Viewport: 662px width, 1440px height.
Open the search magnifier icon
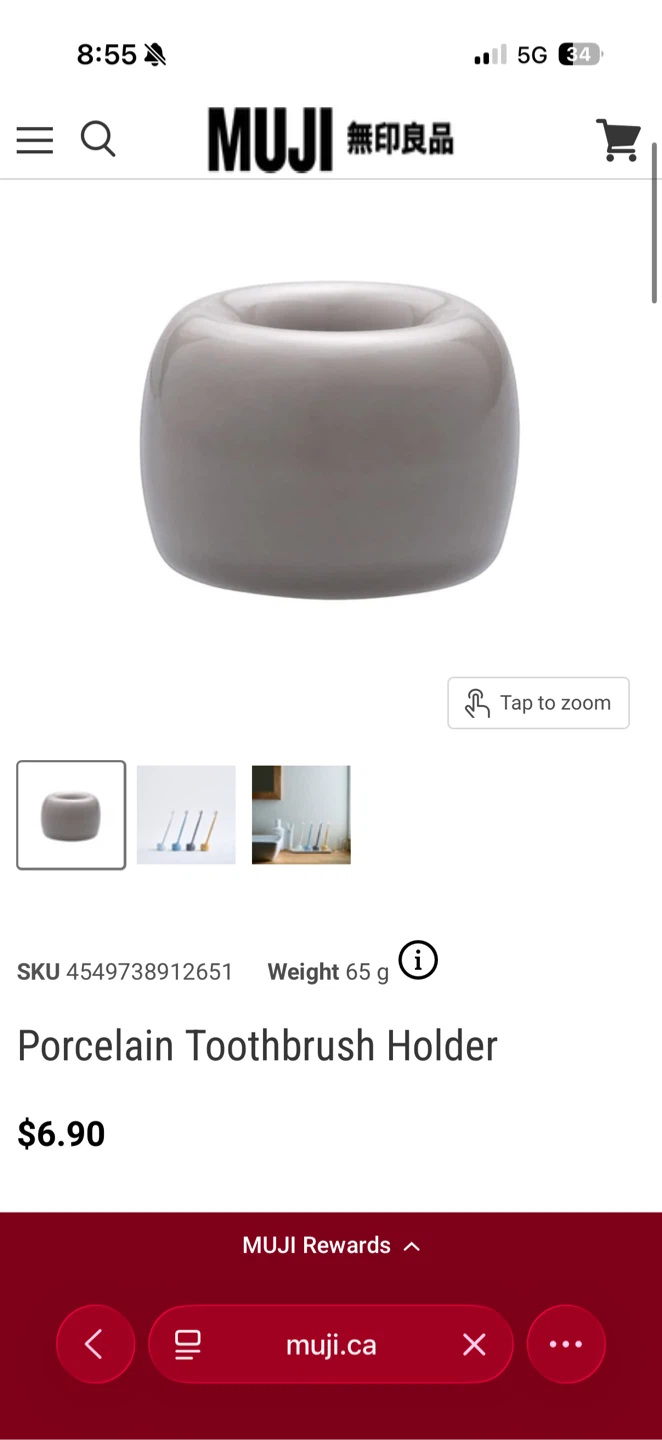(x=98, y=140)
